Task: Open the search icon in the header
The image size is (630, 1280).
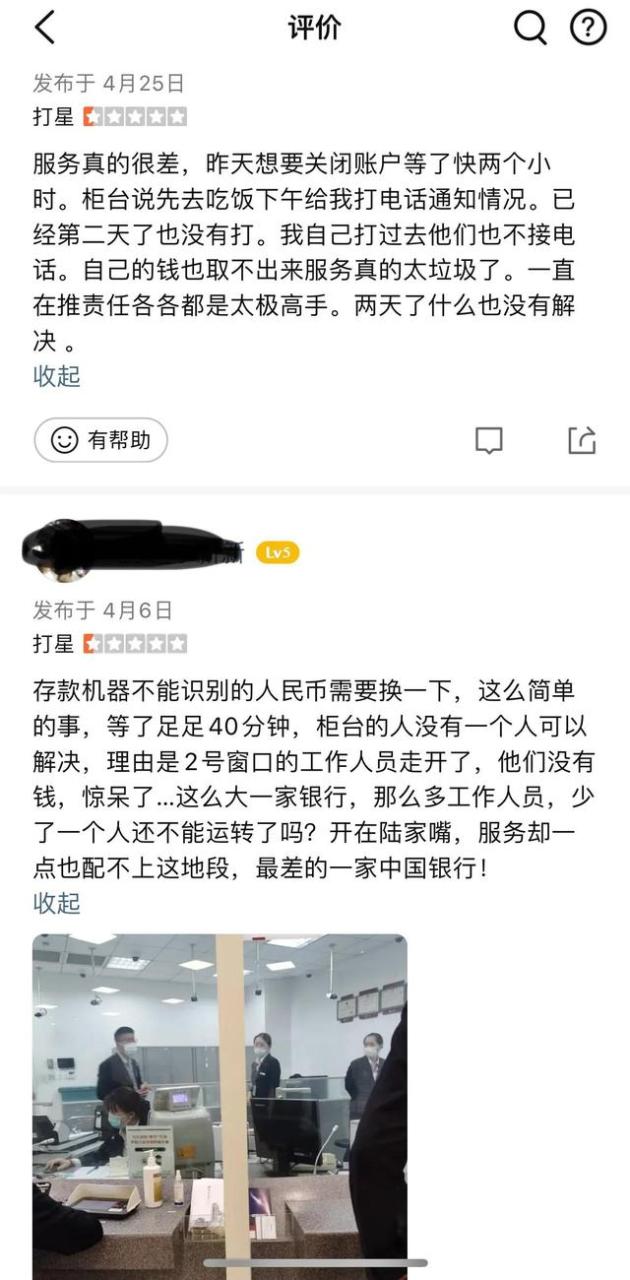Action: pyautogui.click(x=531, y=28)
